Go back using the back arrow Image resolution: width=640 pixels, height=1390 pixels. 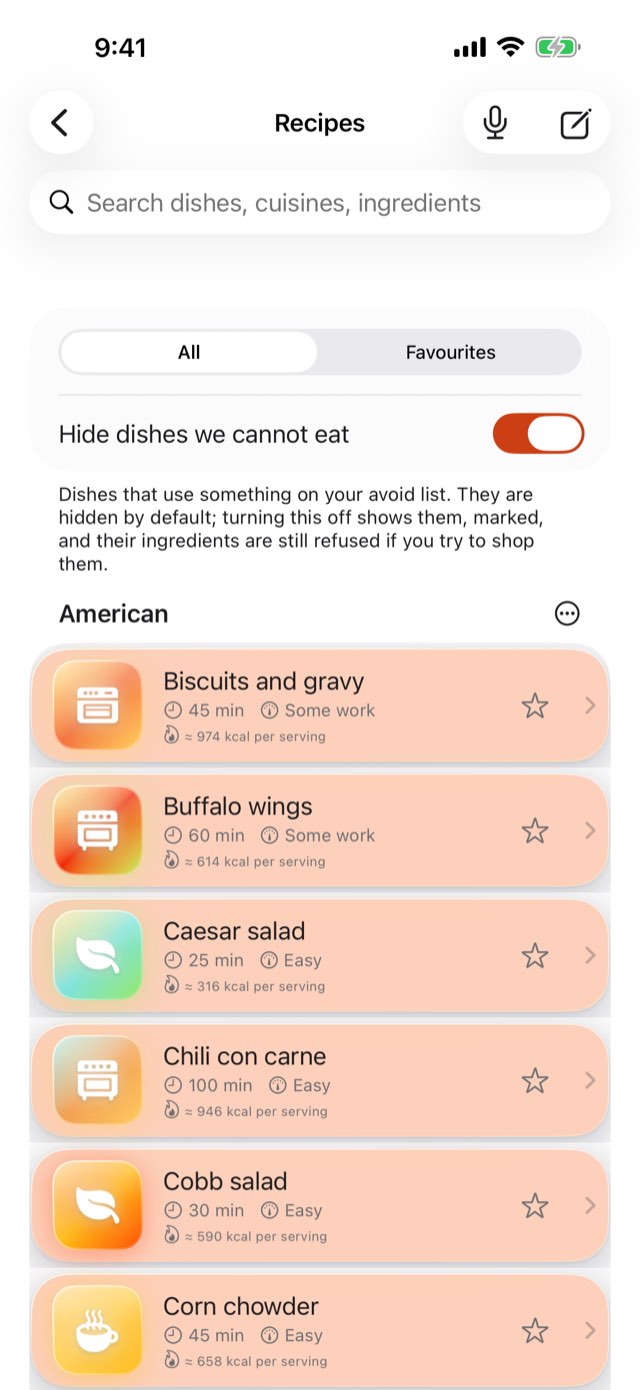point(61,123)
